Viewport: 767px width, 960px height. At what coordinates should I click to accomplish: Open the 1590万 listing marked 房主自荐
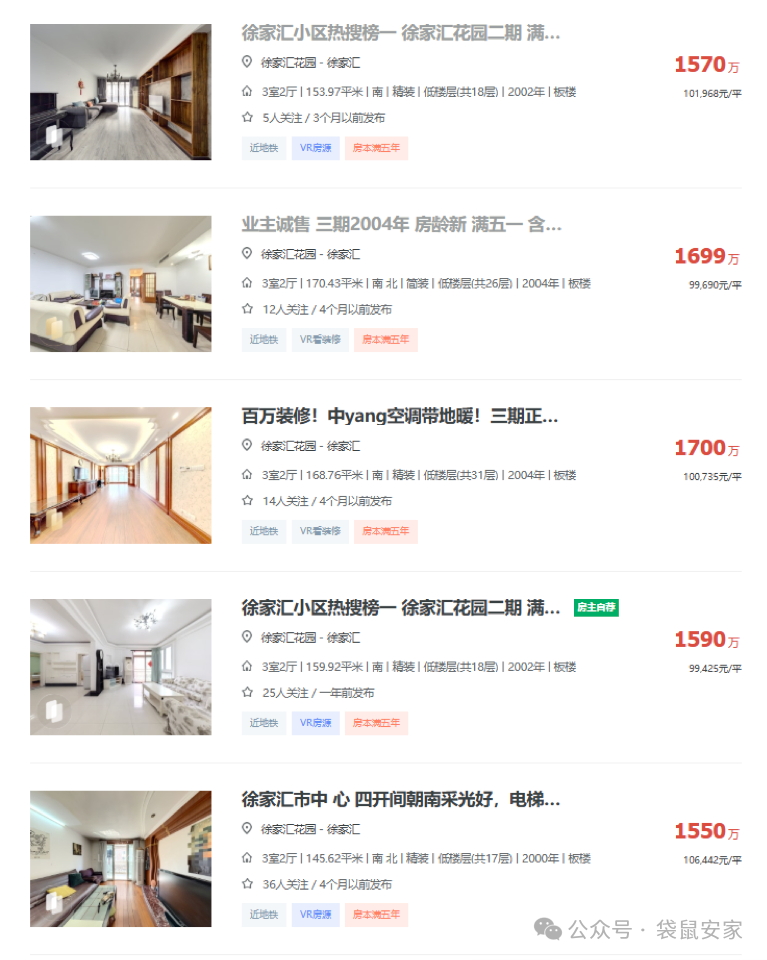[x=400, y=607]
